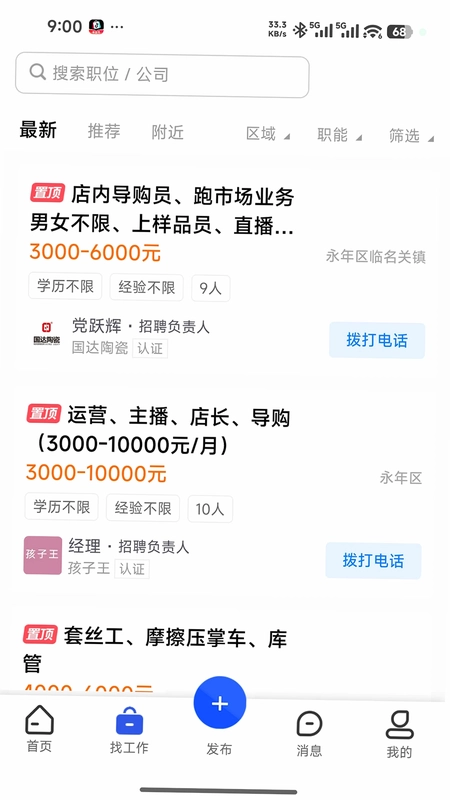Open the 我的 profile tab

coord(399,734)
